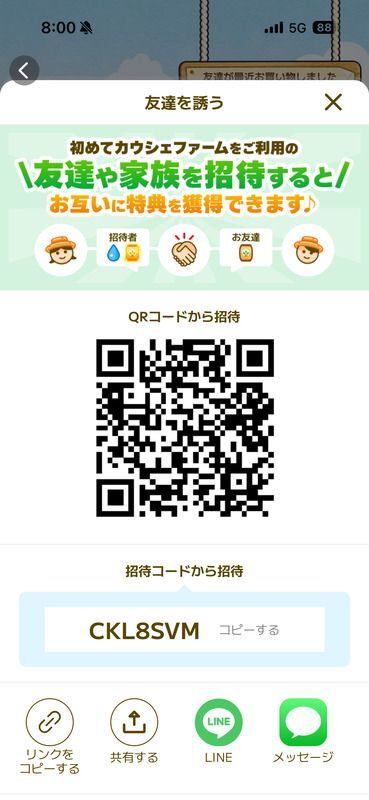This screenshot has height=800, width=369.
Task: Open the 共有する share option
Action: pos(134,722)
